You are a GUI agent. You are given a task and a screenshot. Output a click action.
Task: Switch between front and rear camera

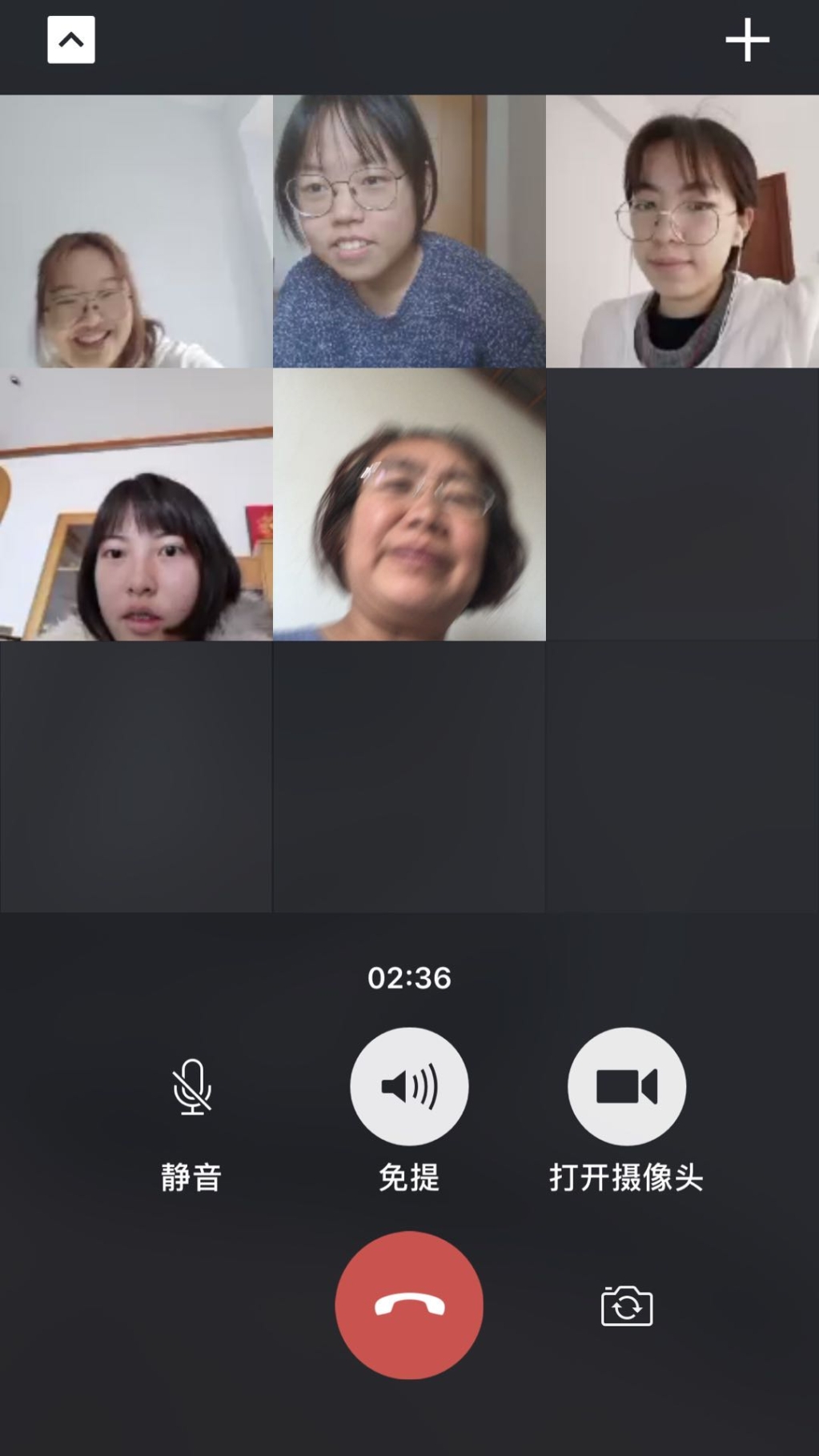626,1306
